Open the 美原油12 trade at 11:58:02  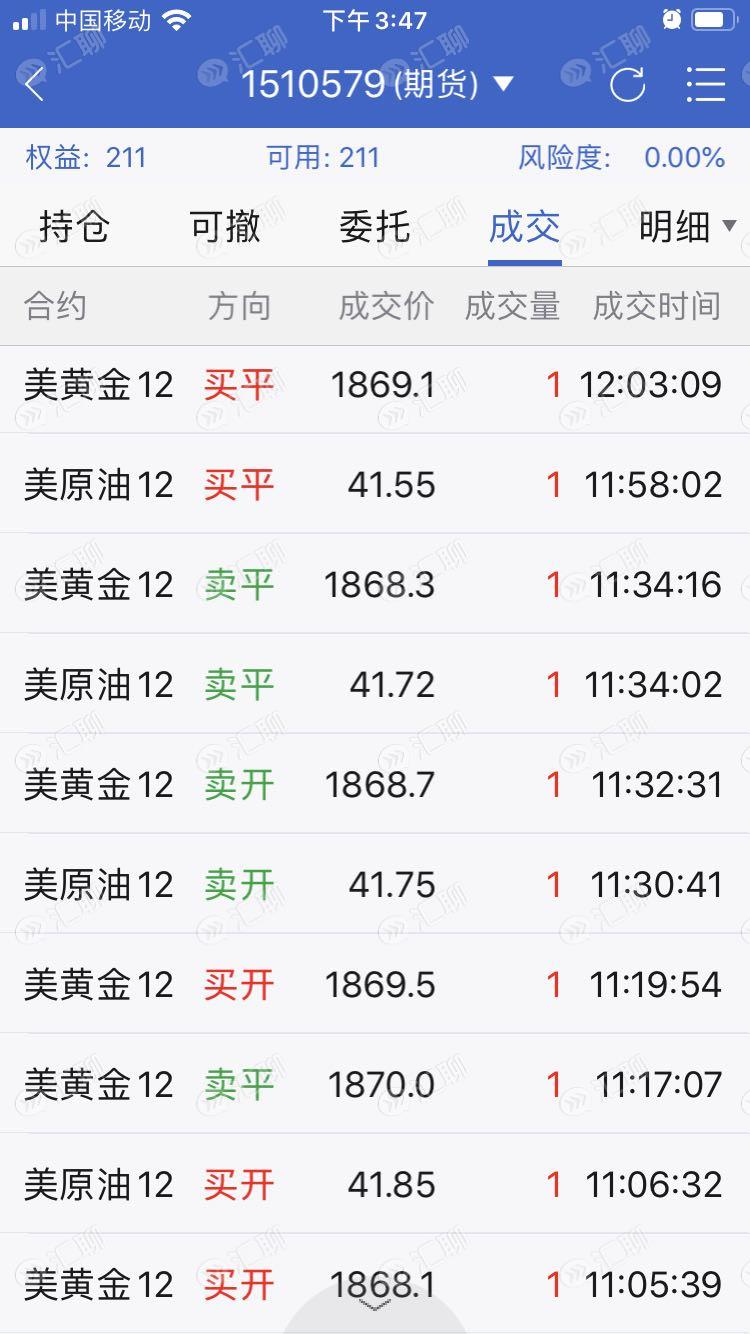tap(375, 484)
